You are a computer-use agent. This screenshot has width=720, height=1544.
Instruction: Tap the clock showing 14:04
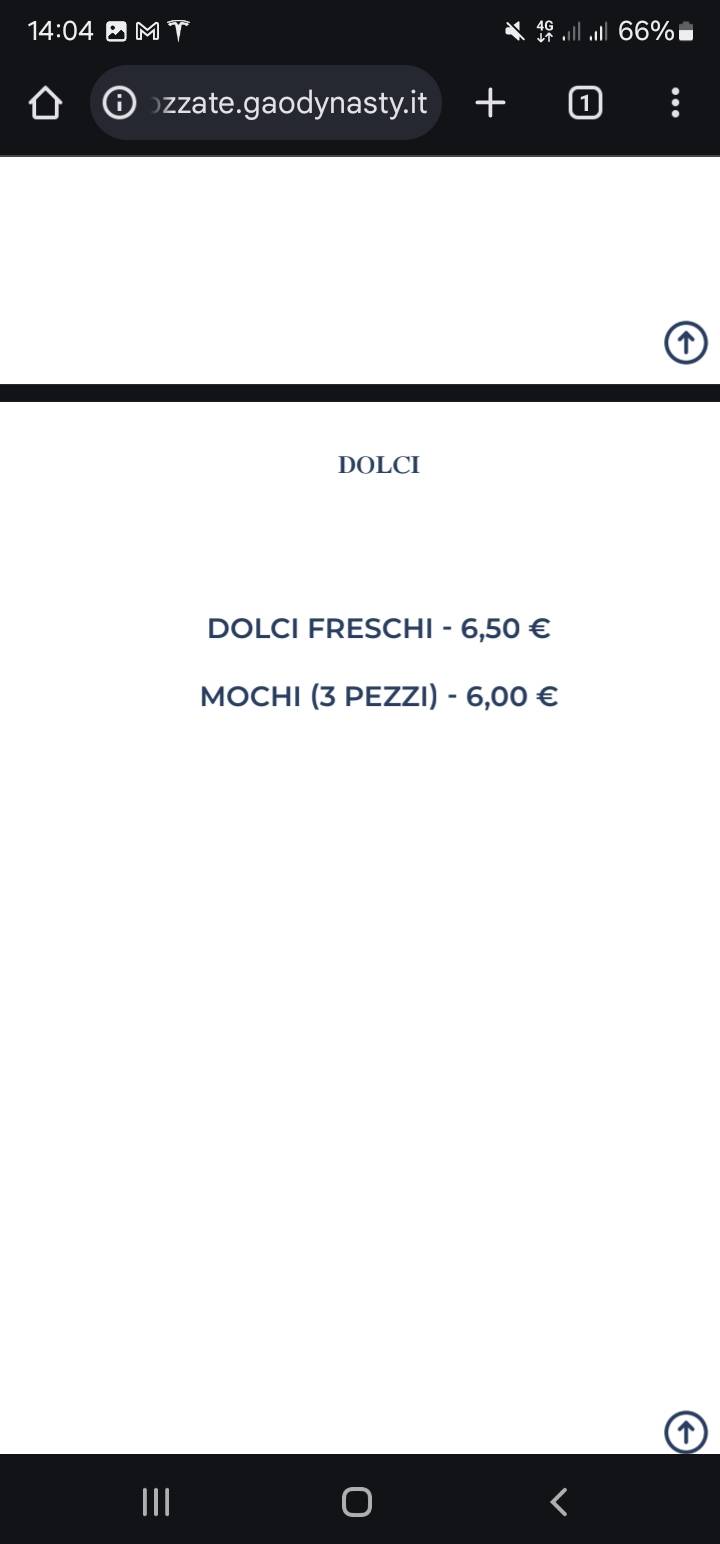[63, 31]
